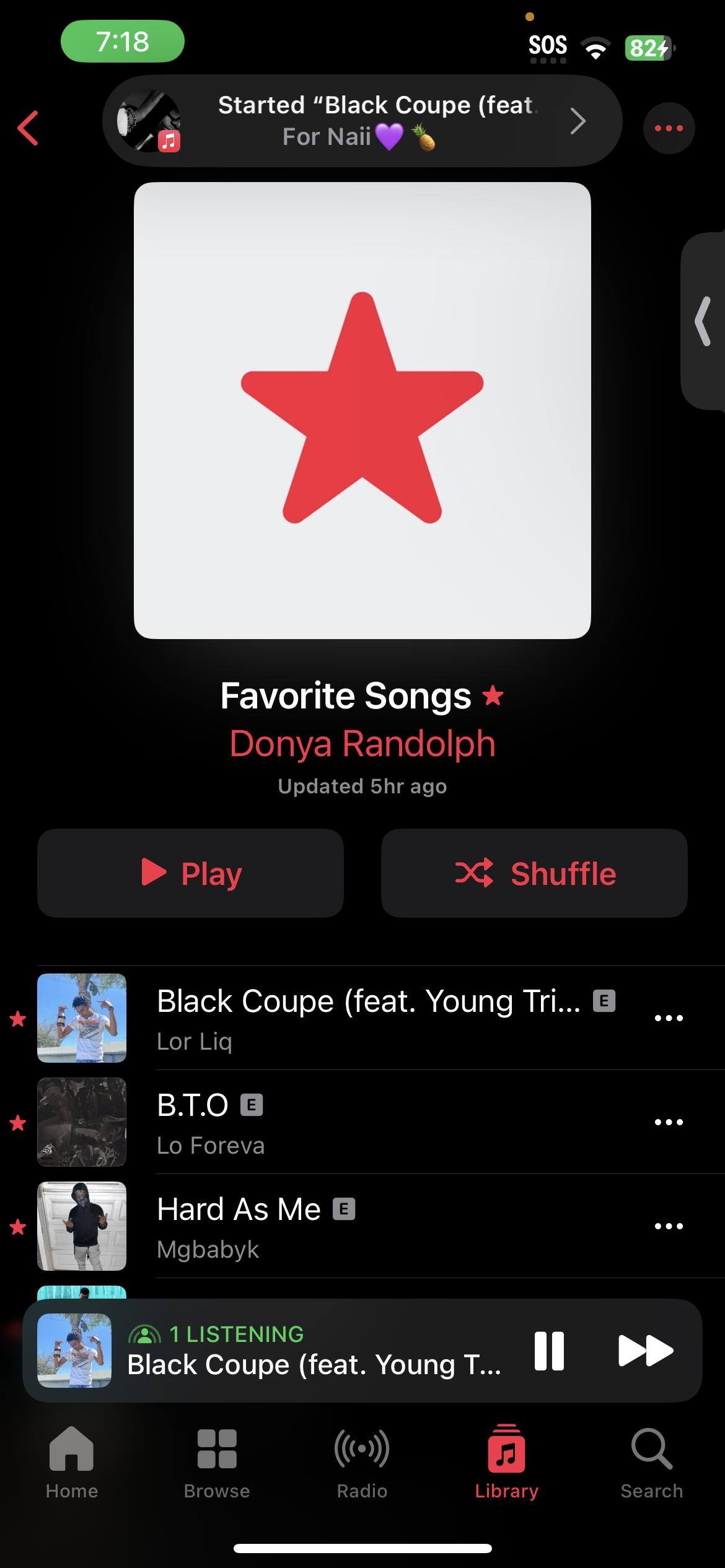Switch to the Radio tab
This screenshot has height=1568, width=725.
(362, 1463)
